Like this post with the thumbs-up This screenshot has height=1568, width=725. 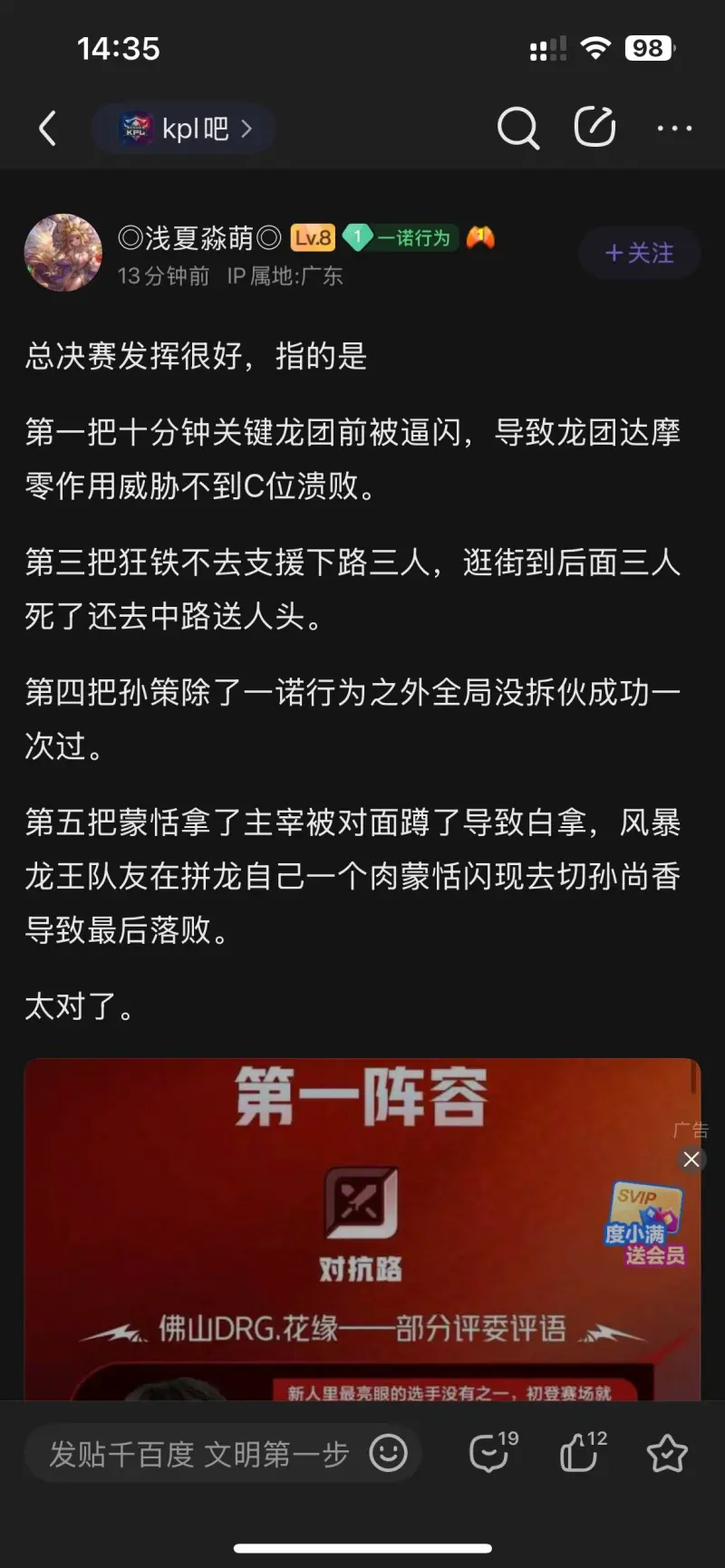click(x=581, y=1454)
